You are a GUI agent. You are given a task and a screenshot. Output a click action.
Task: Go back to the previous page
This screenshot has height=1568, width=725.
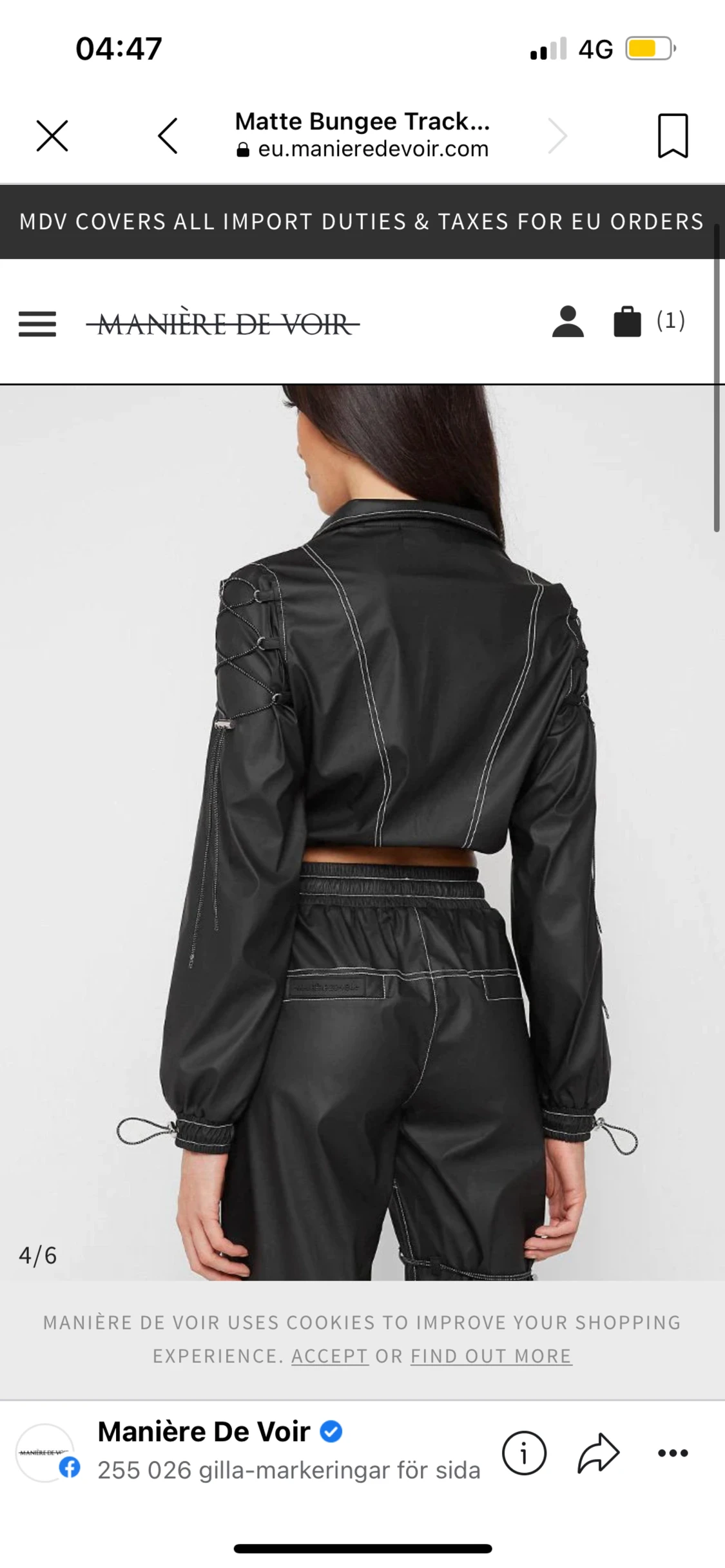click(x=168, y=136)
